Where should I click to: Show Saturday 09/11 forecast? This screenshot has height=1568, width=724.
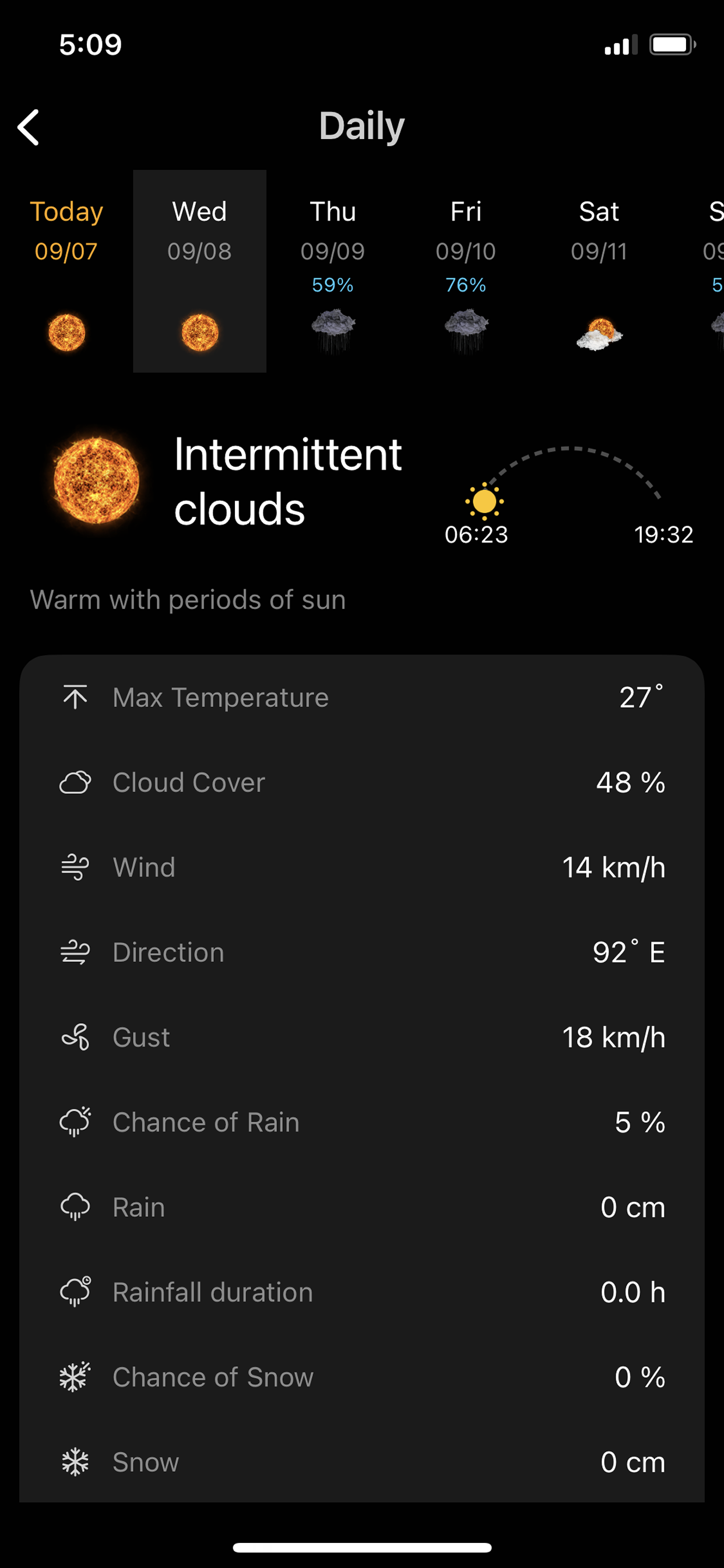[x=599, y=271]
